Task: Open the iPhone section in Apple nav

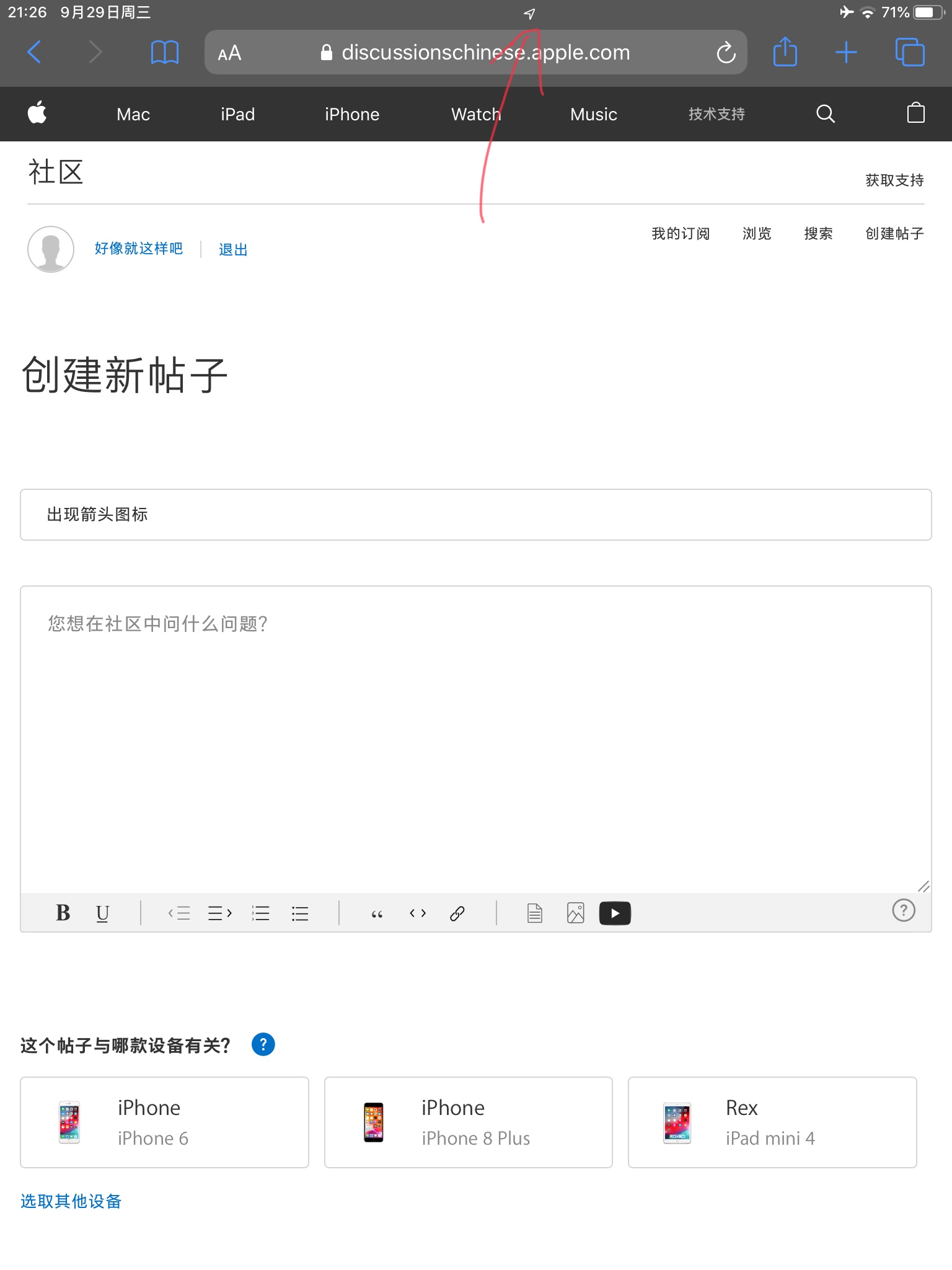Action: click(351, 114)
